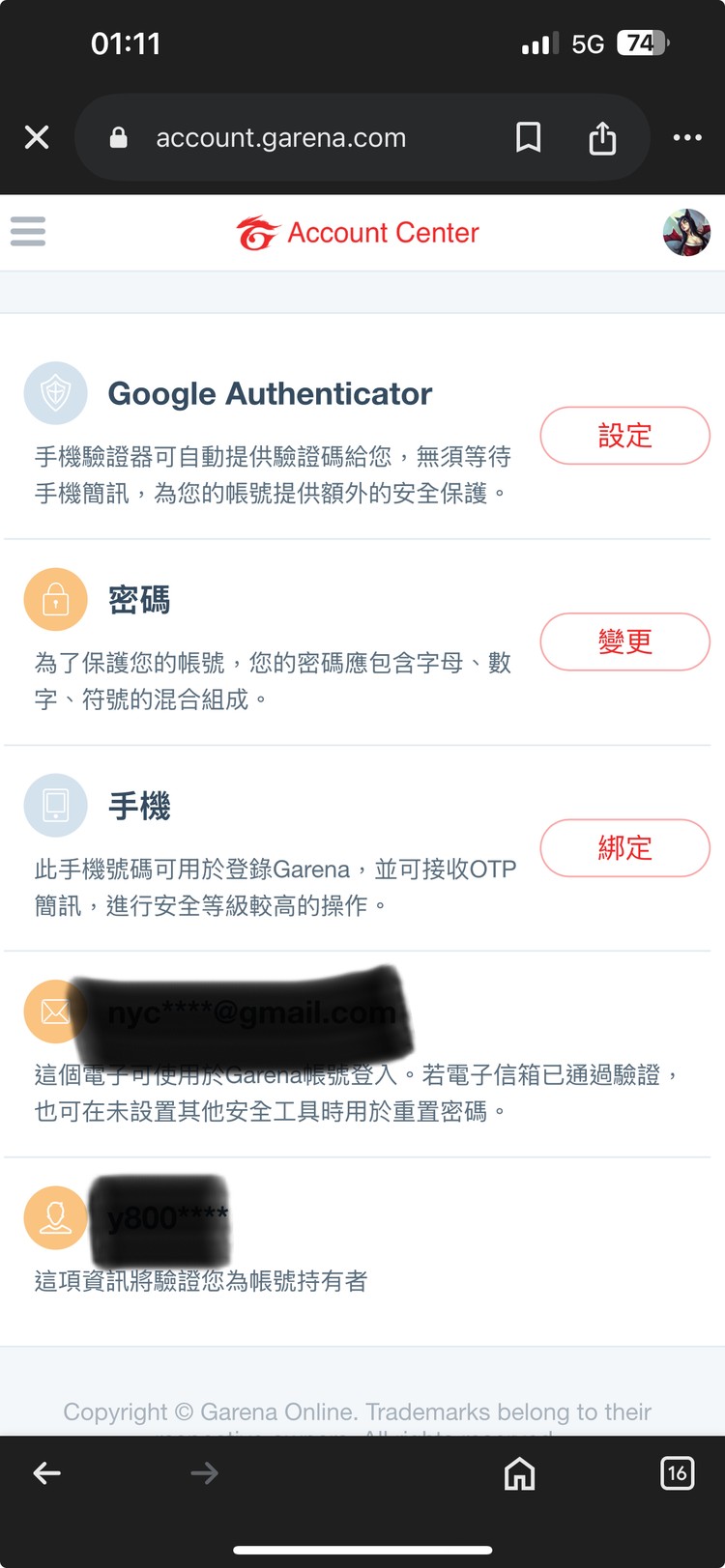Open the profile avatar
Image resolution: width=725 pixels, height=1568 pixels.
click(686, 233)
